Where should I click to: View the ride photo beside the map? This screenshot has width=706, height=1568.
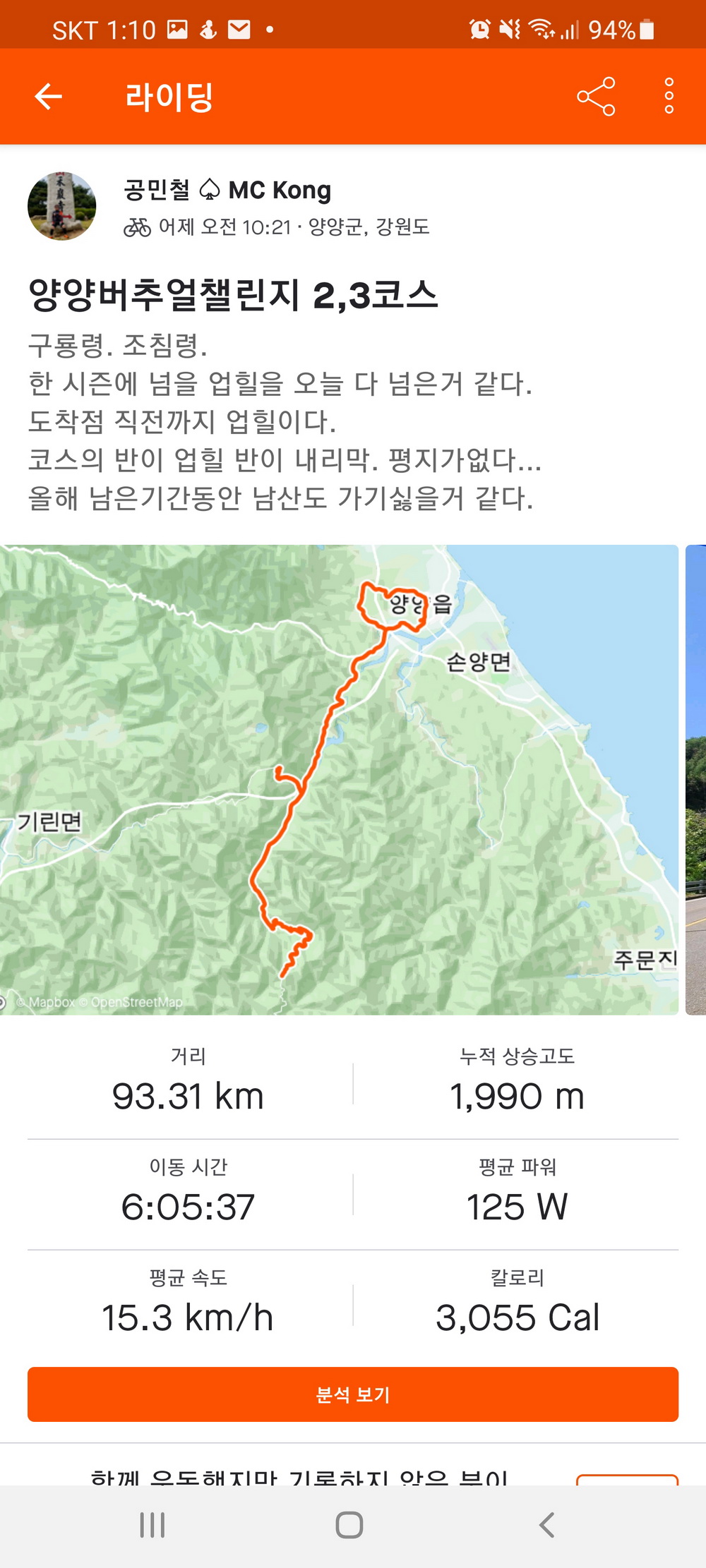point(696,779)
